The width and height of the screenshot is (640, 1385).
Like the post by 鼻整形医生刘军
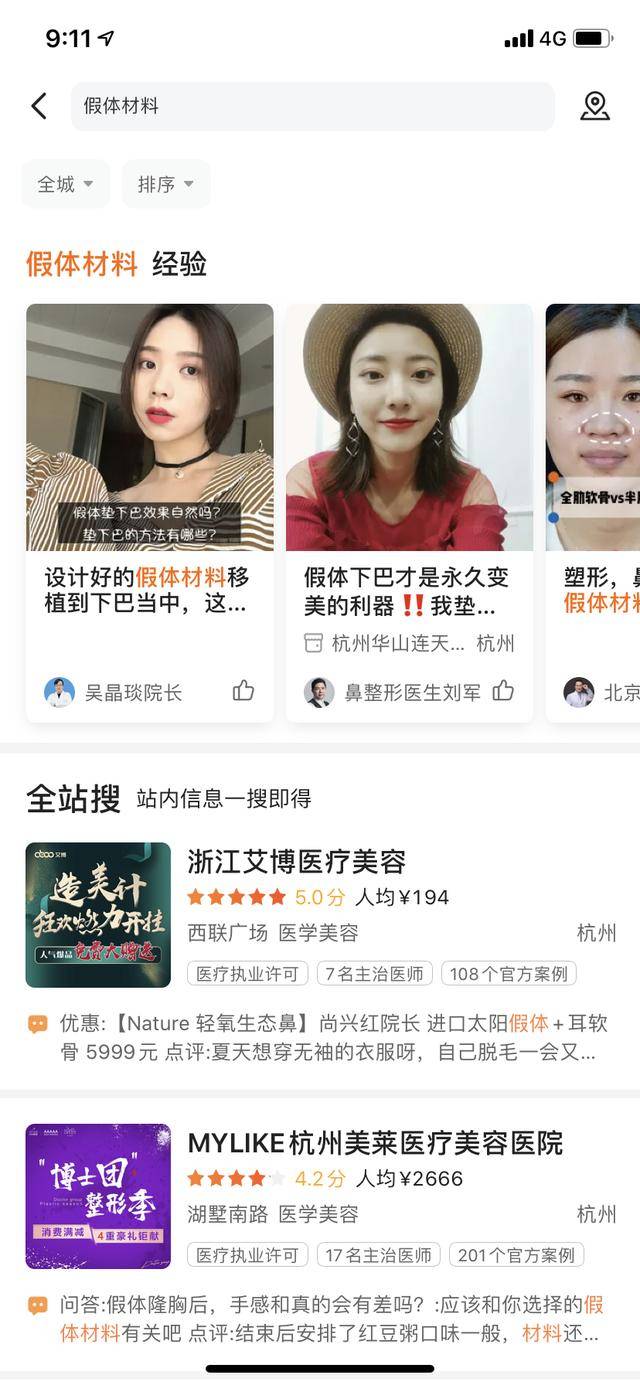tap(503, 691)
